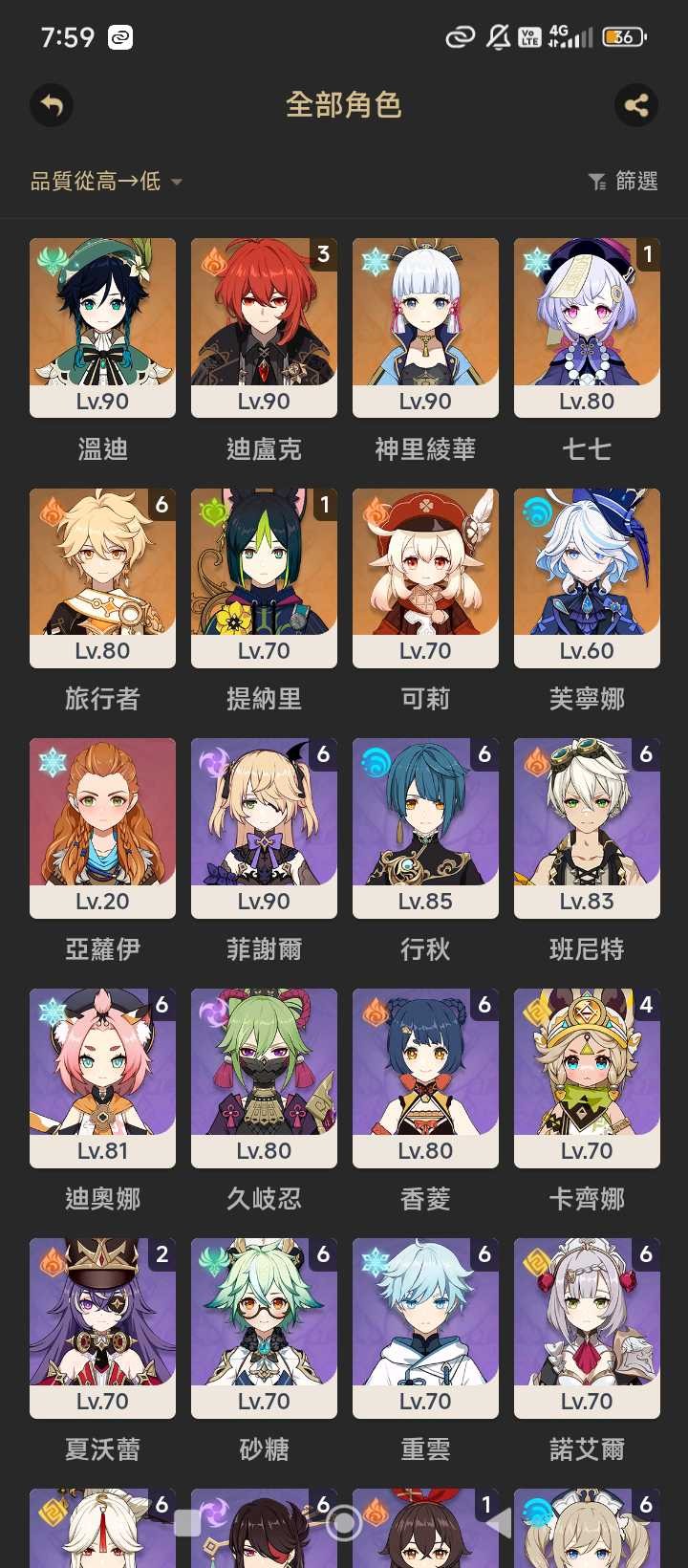The image size is (688, 1568).
Task: Tap the back arrow to exit character list
Action: click(52, 105)
